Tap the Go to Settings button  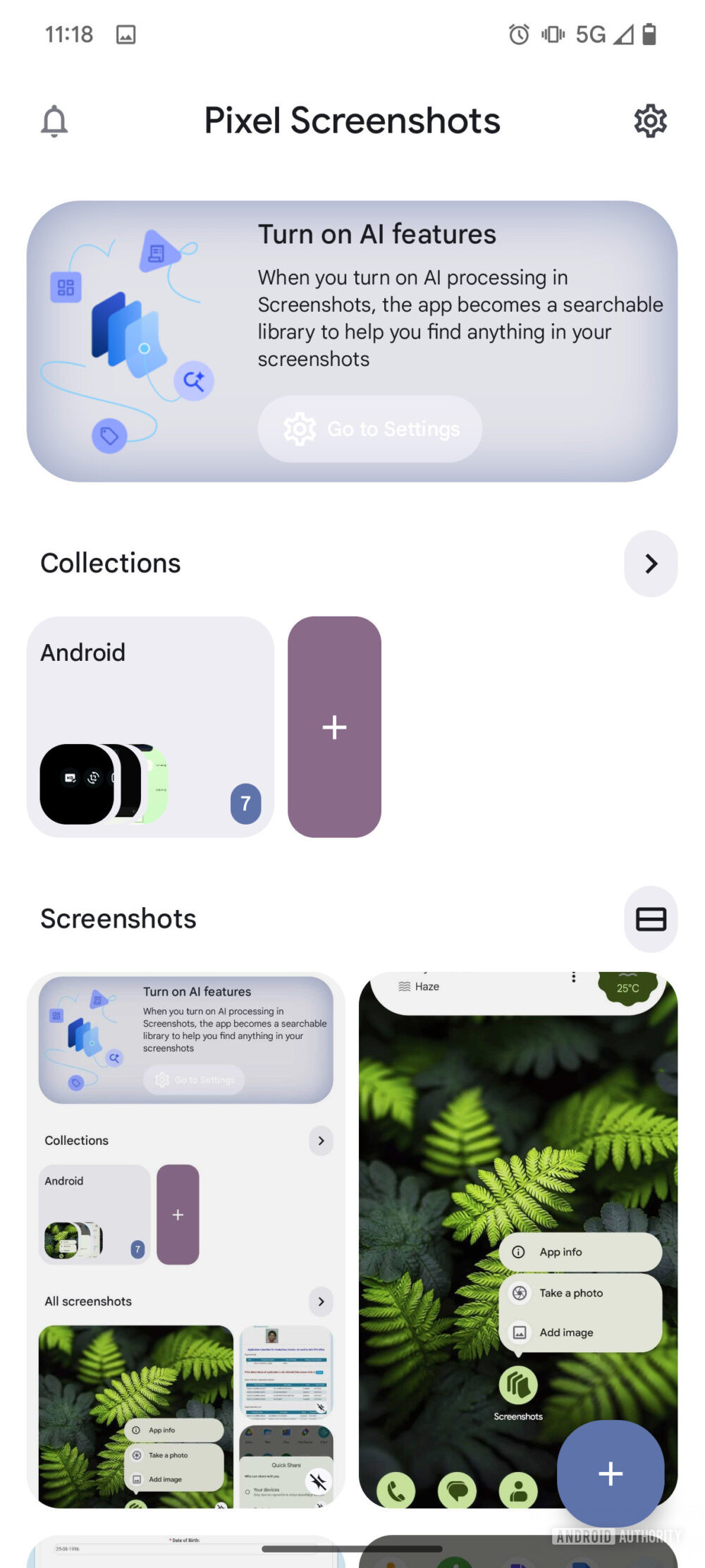(370, 429)
